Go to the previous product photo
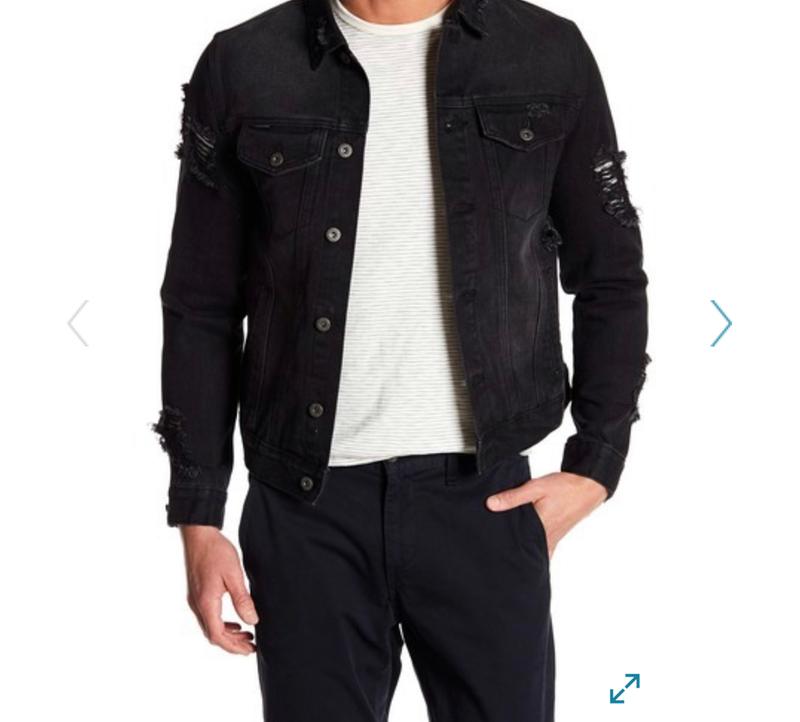The height and width of the screenshot is (722, 800). click(78, 323)
